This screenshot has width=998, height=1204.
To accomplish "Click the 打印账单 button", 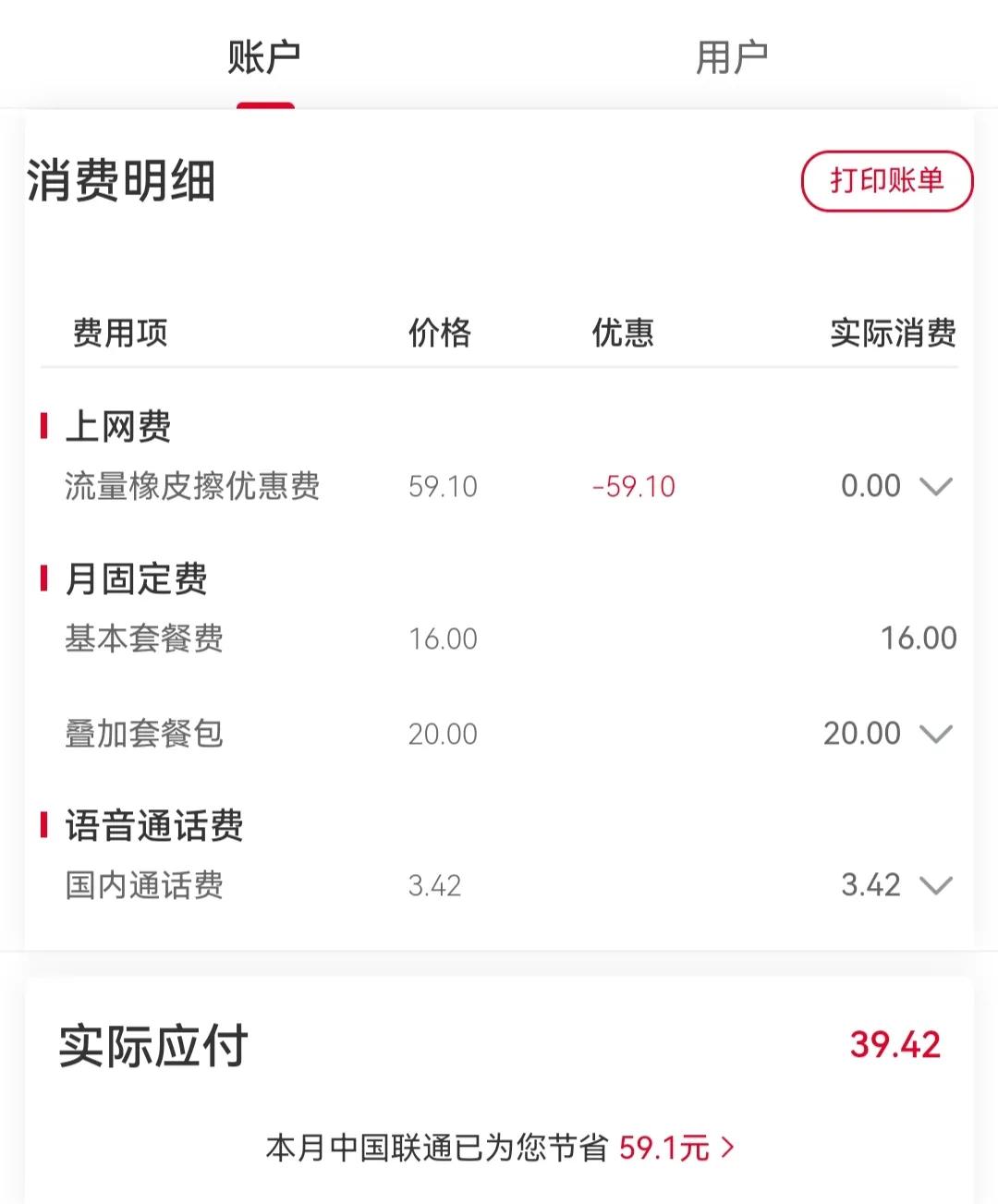I will click(x=885, y=181).
